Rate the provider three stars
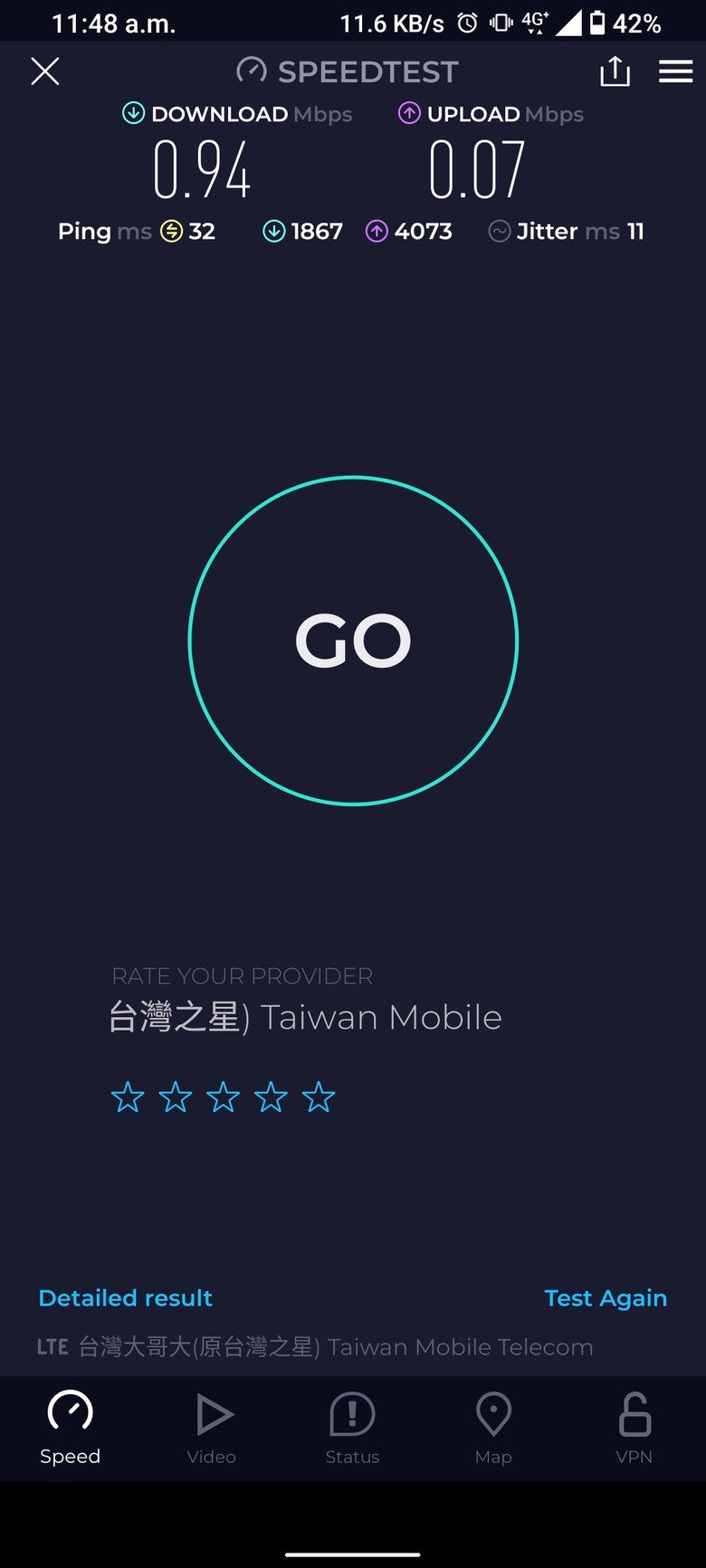 223,1098
